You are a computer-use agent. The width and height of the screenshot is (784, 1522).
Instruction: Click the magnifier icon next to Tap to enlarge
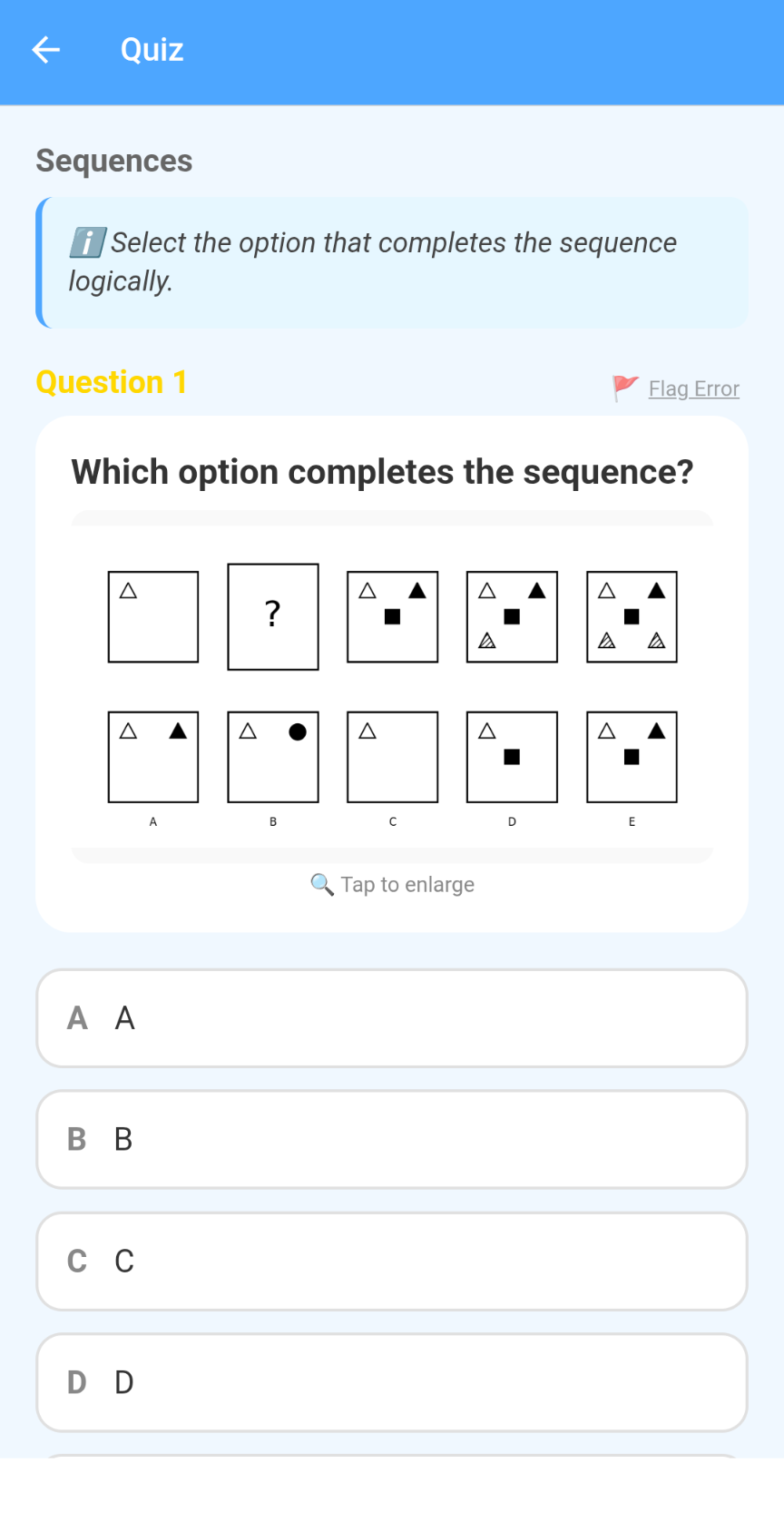tap(319, 884)
